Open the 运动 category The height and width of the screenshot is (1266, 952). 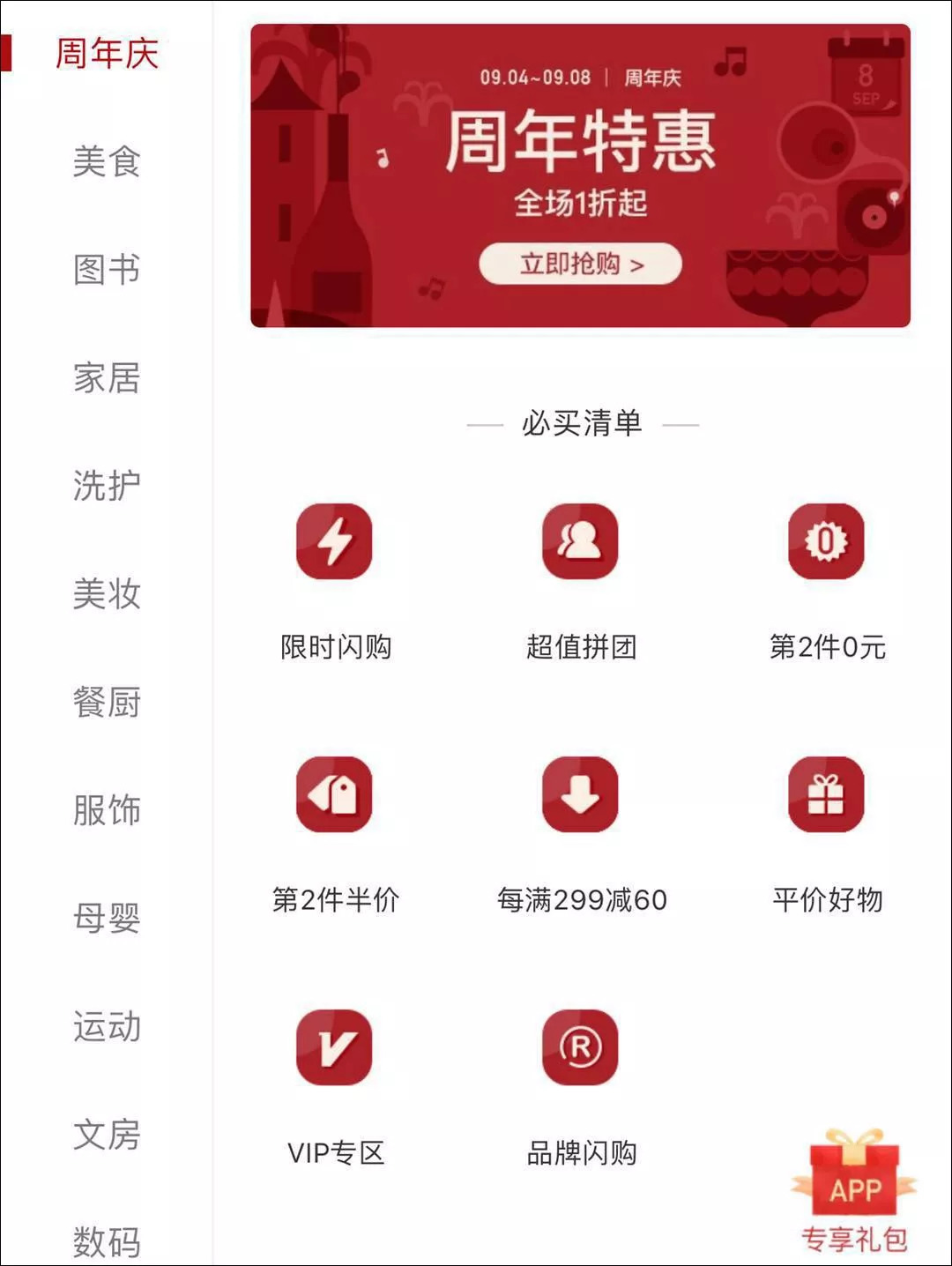(x=107, y=1027)
